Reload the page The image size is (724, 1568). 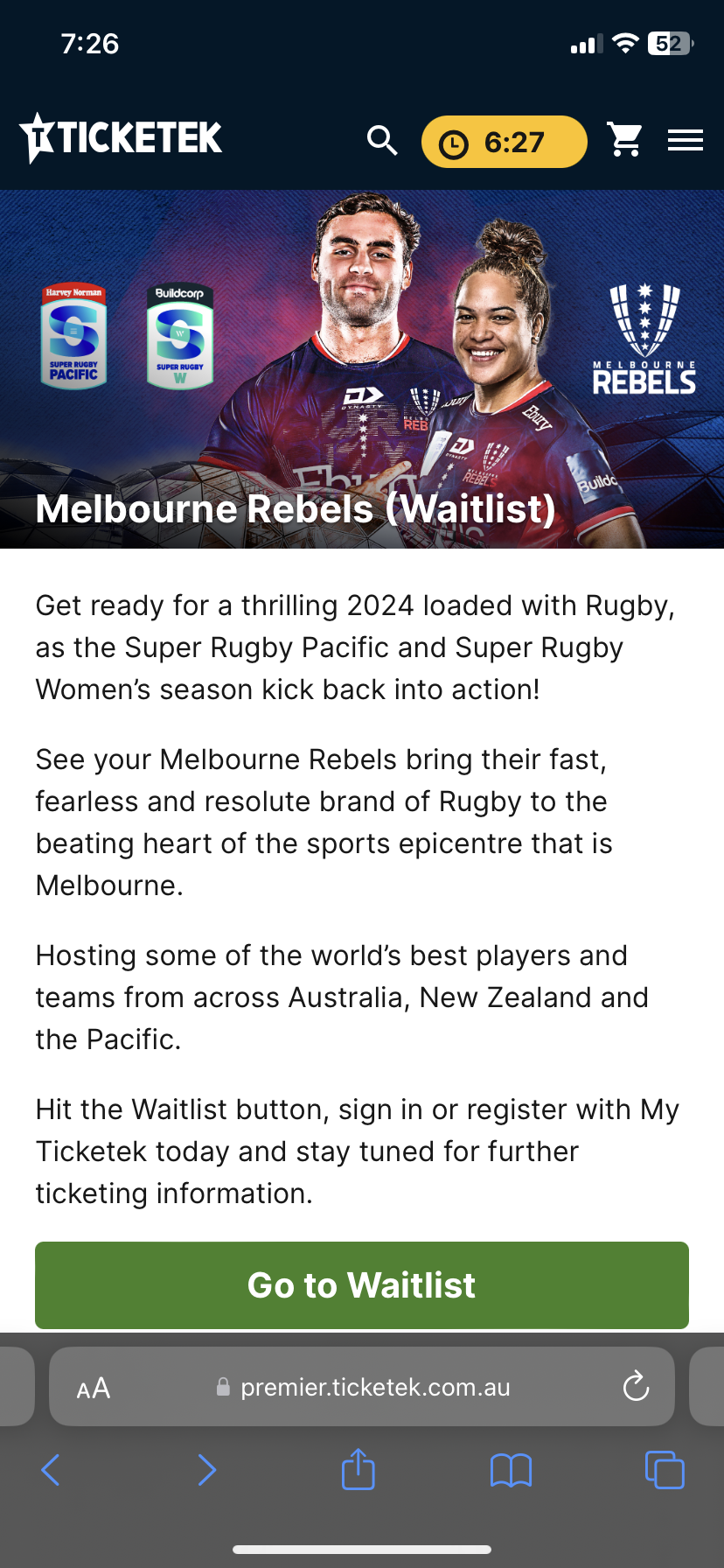click(636, 1387)
